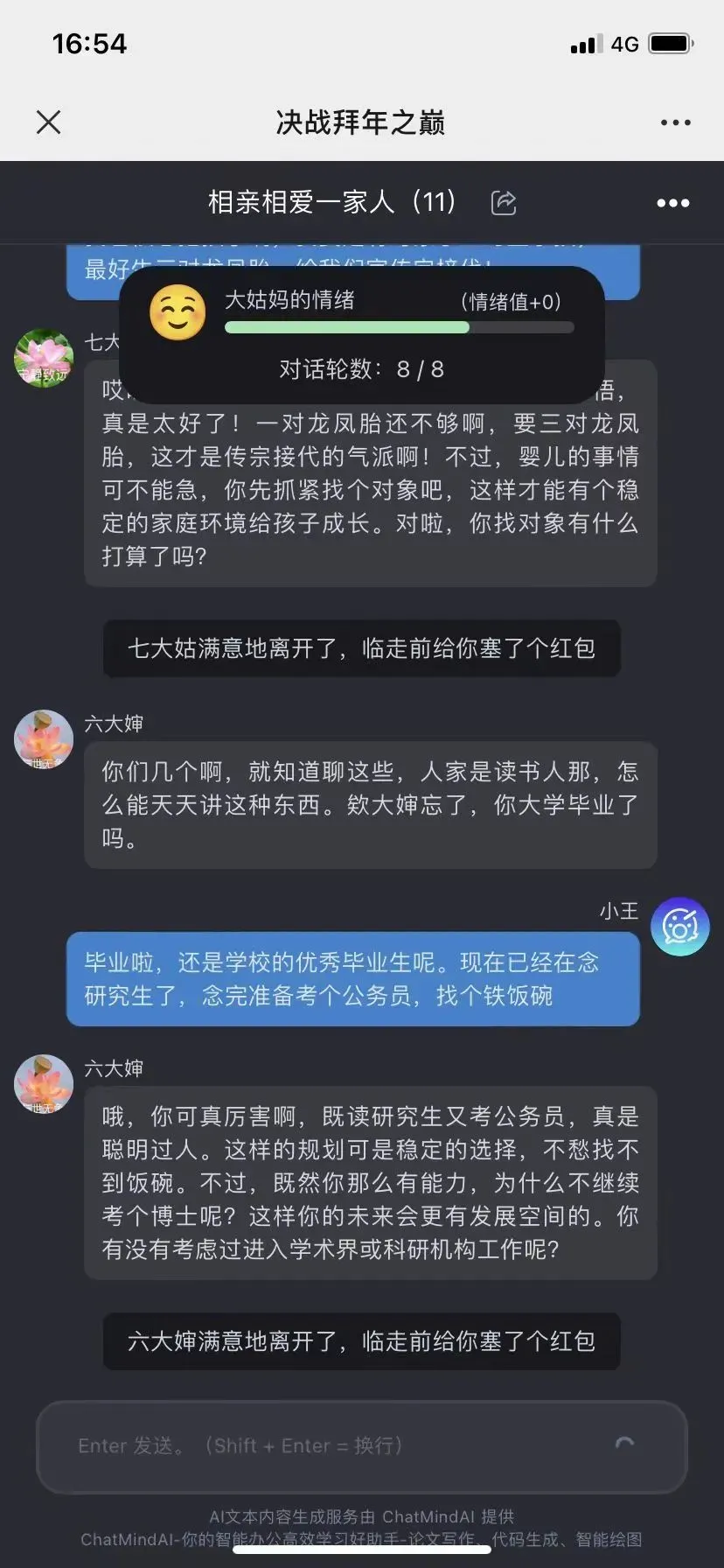Open ChatMindAI link at the bottom
This screenshot has height=1568, width=724.
pos(361,1539)
